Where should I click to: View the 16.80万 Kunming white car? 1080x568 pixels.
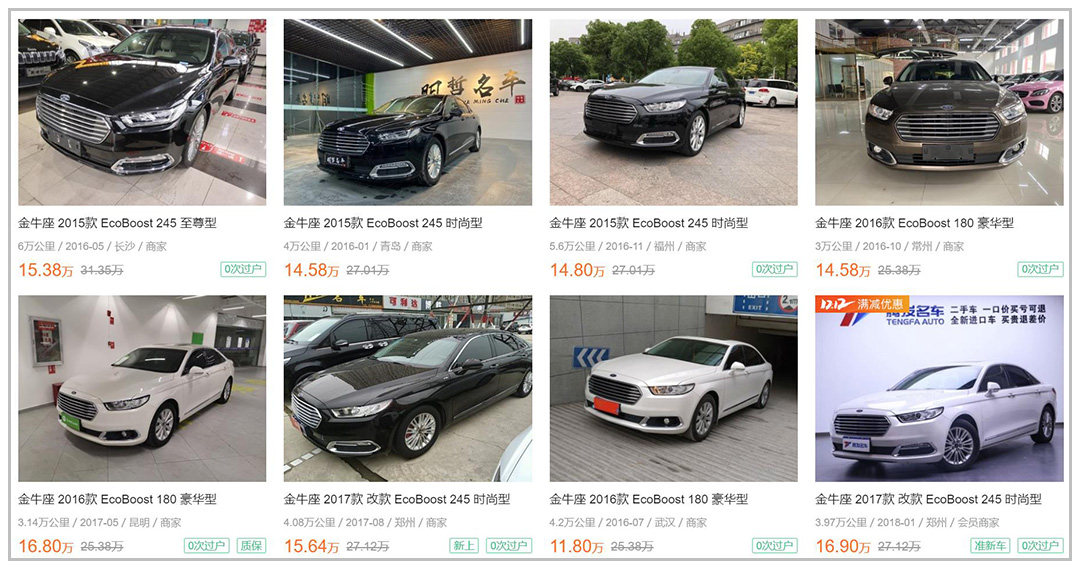point(142,389)
